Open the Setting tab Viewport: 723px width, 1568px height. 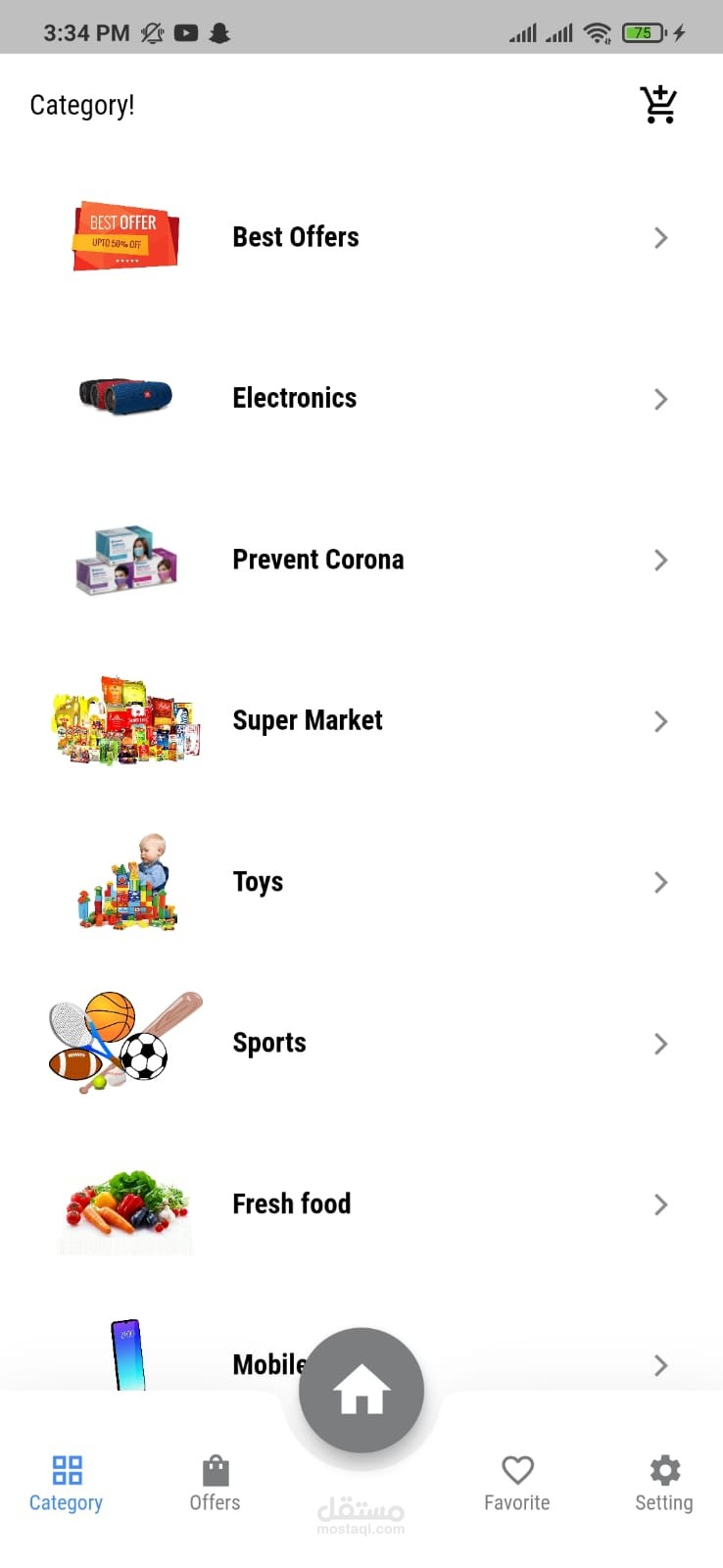[x=663, y=1484]
